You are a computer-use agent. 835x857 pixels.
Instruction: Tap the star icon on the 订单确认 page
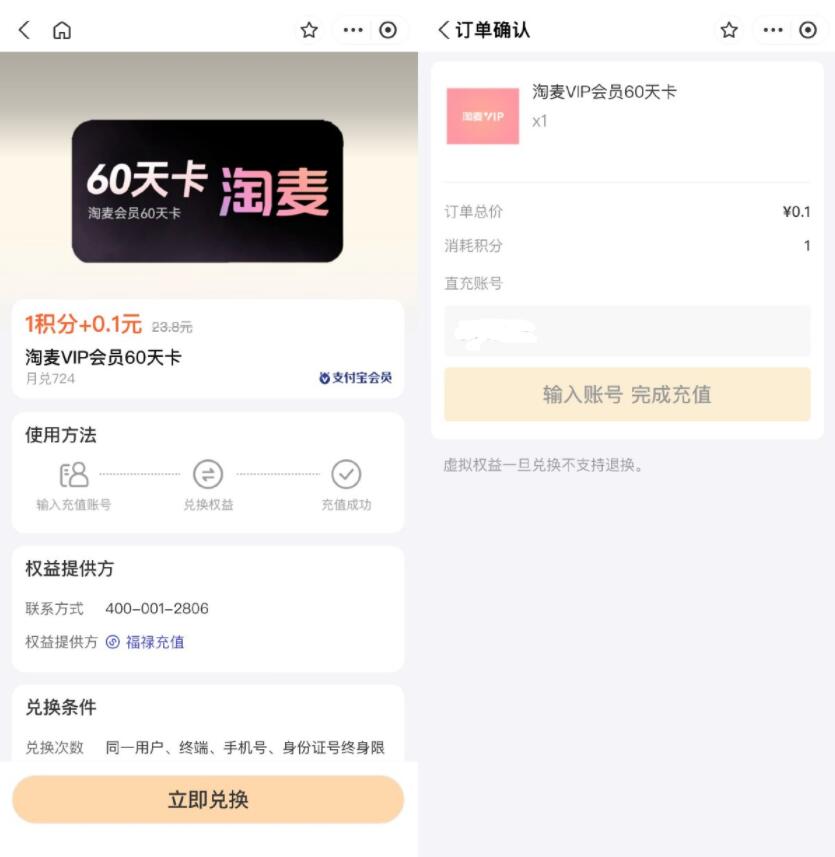coord(729,31)
